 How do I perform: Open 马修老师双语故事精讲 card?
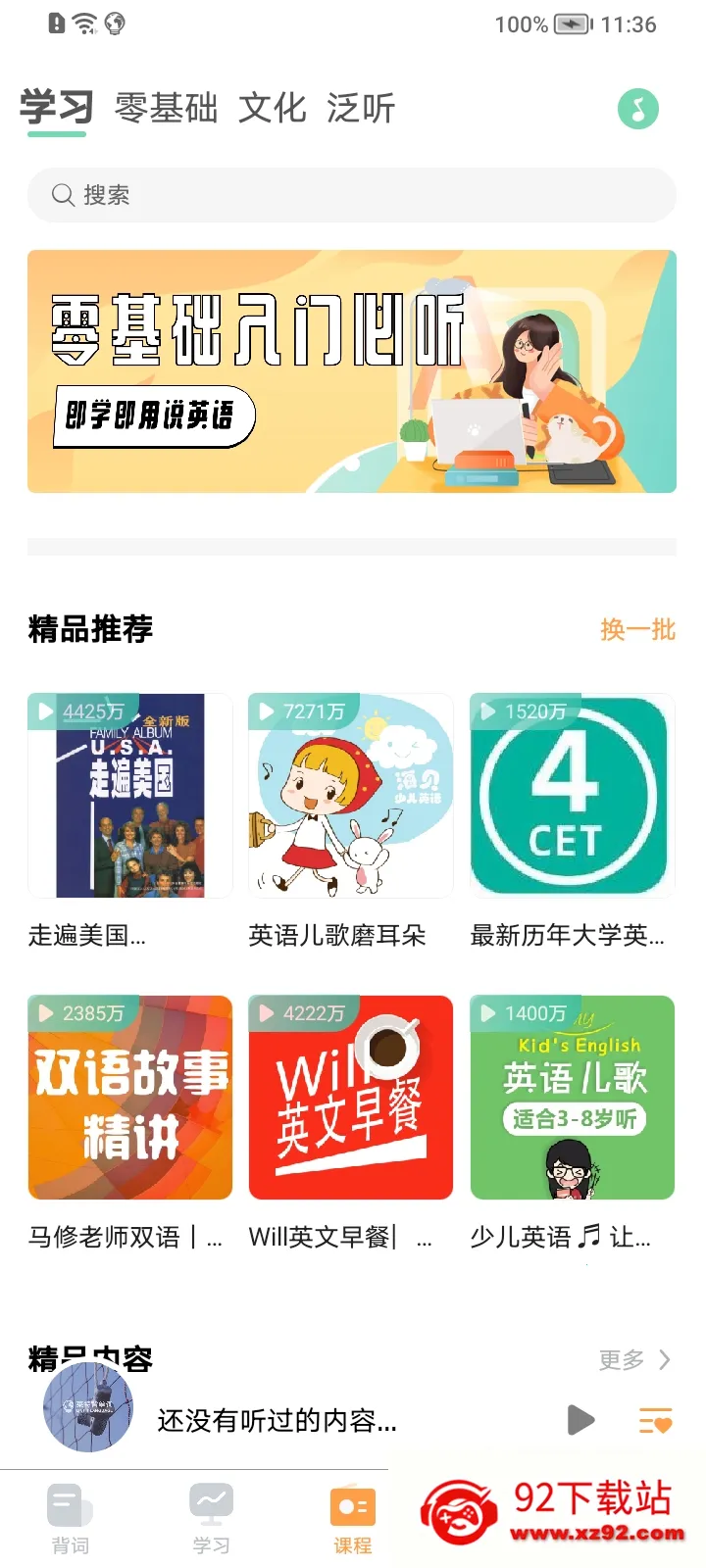[130, 1123]
